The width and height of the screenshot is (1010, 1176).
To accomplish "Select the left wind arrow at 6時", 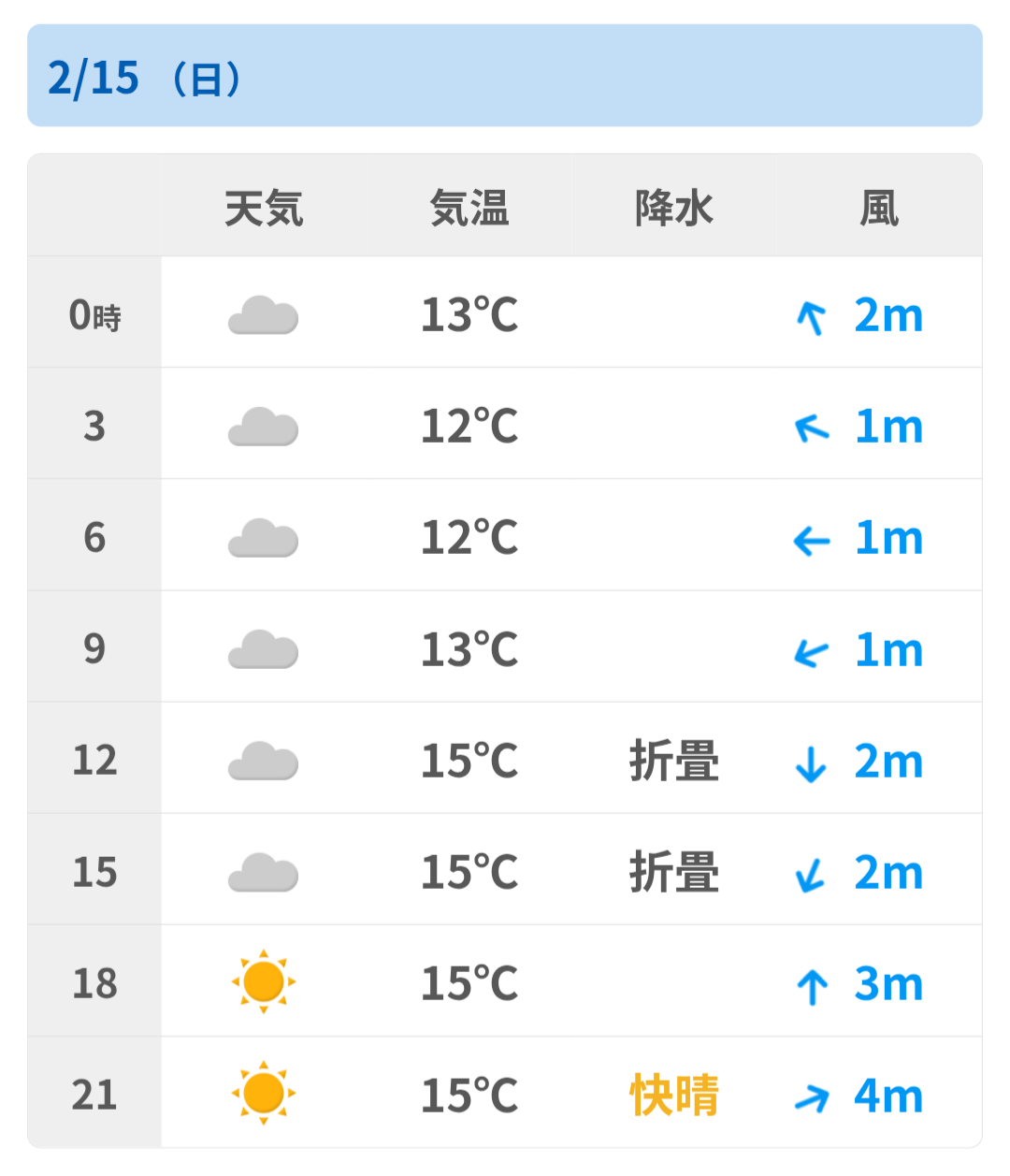I will (813, 539).
